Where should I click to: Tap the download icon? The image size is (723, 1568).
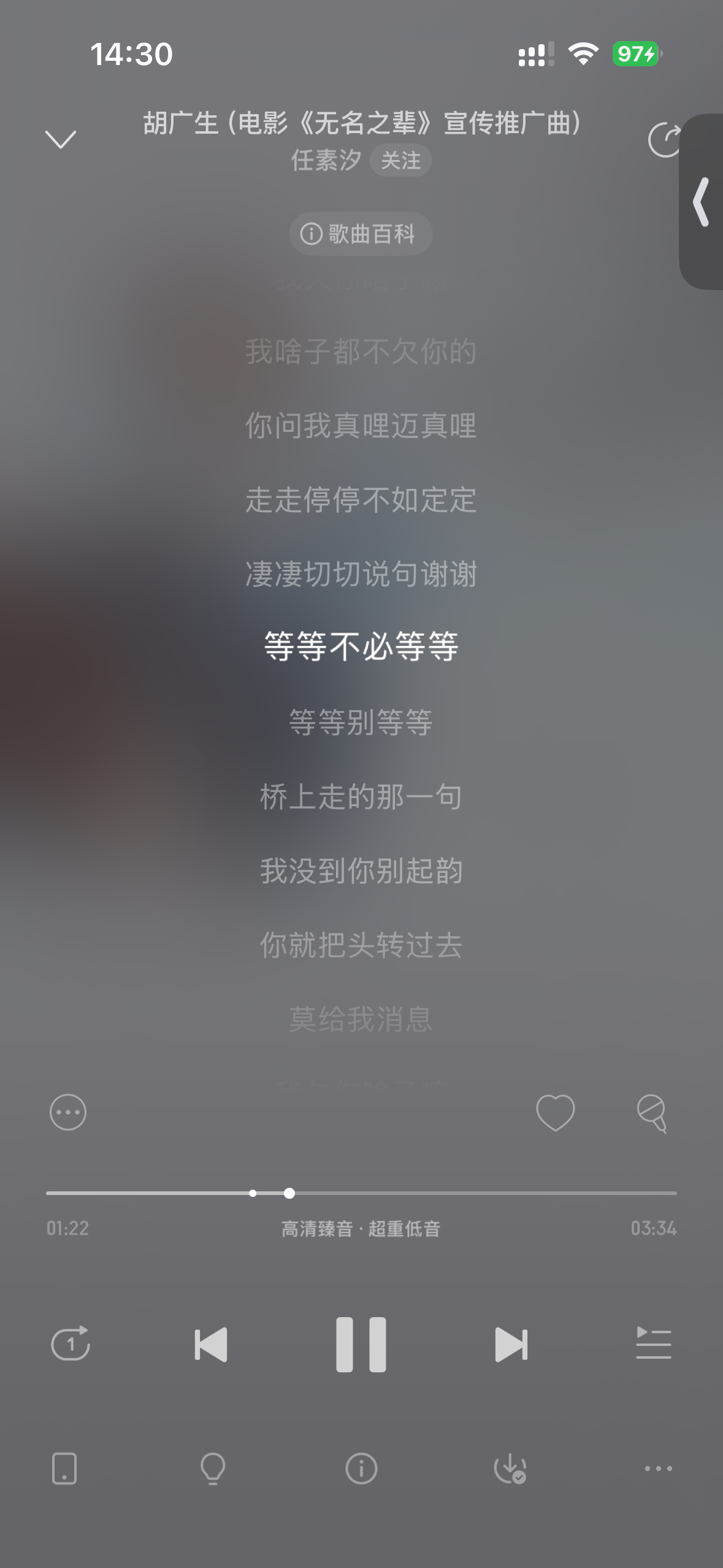click(510, 1469)
